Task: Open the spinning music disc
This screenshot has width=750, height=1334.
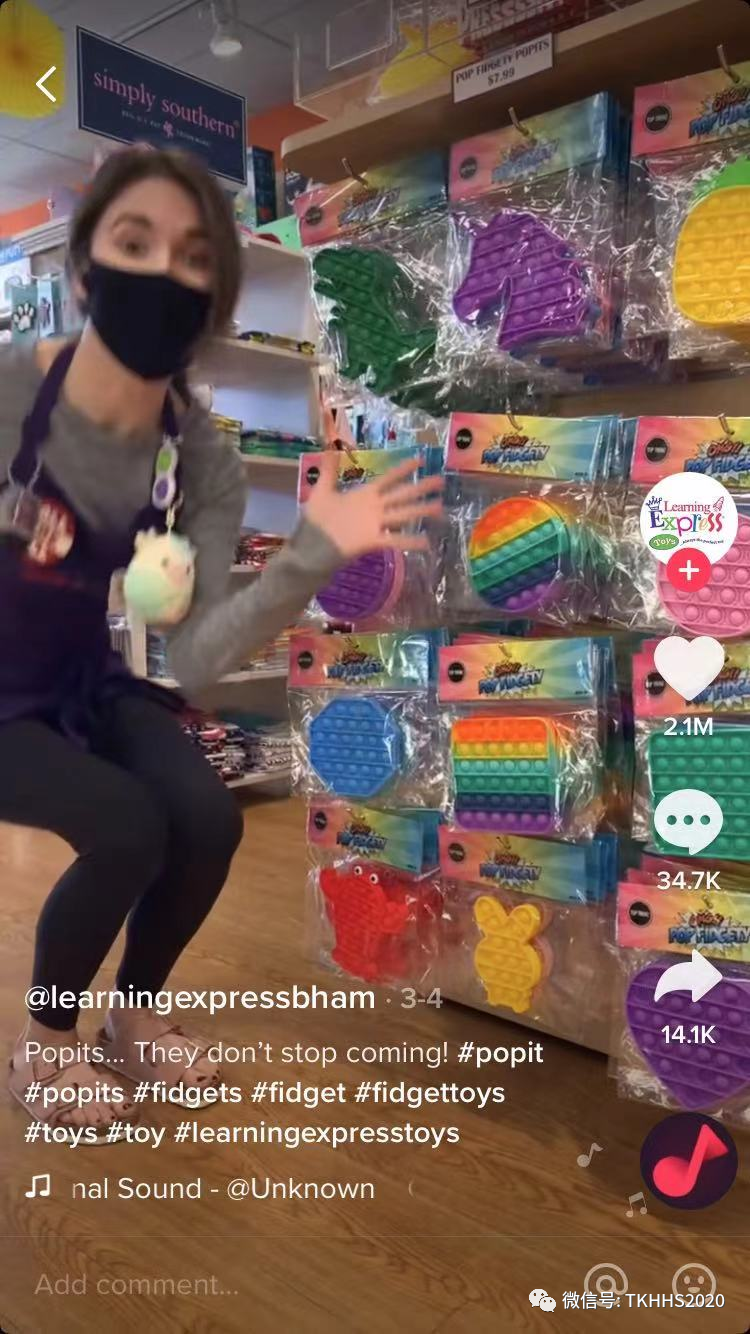Action: [688, 1161]
